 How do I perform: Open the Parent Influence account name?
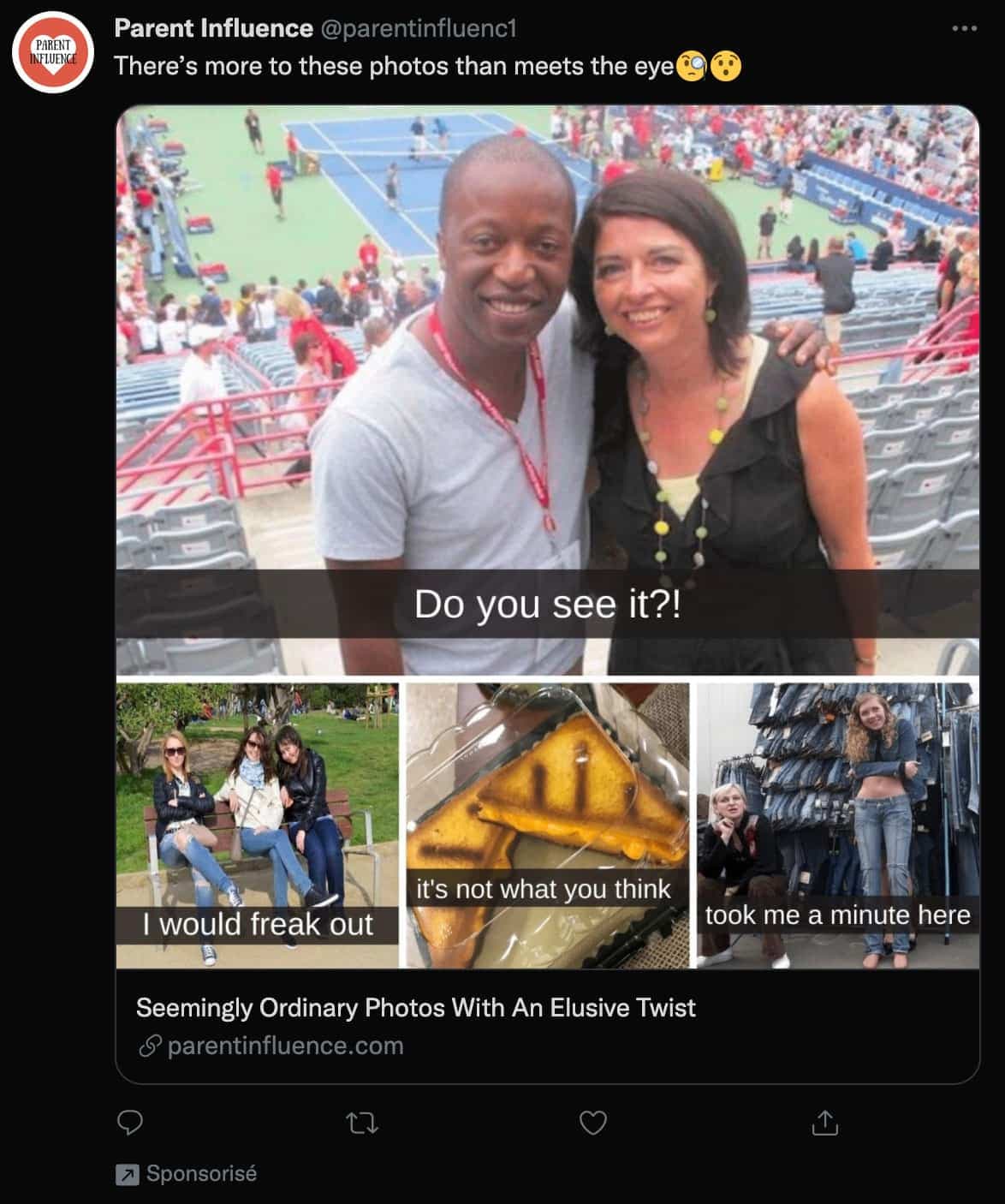point(213,28)
